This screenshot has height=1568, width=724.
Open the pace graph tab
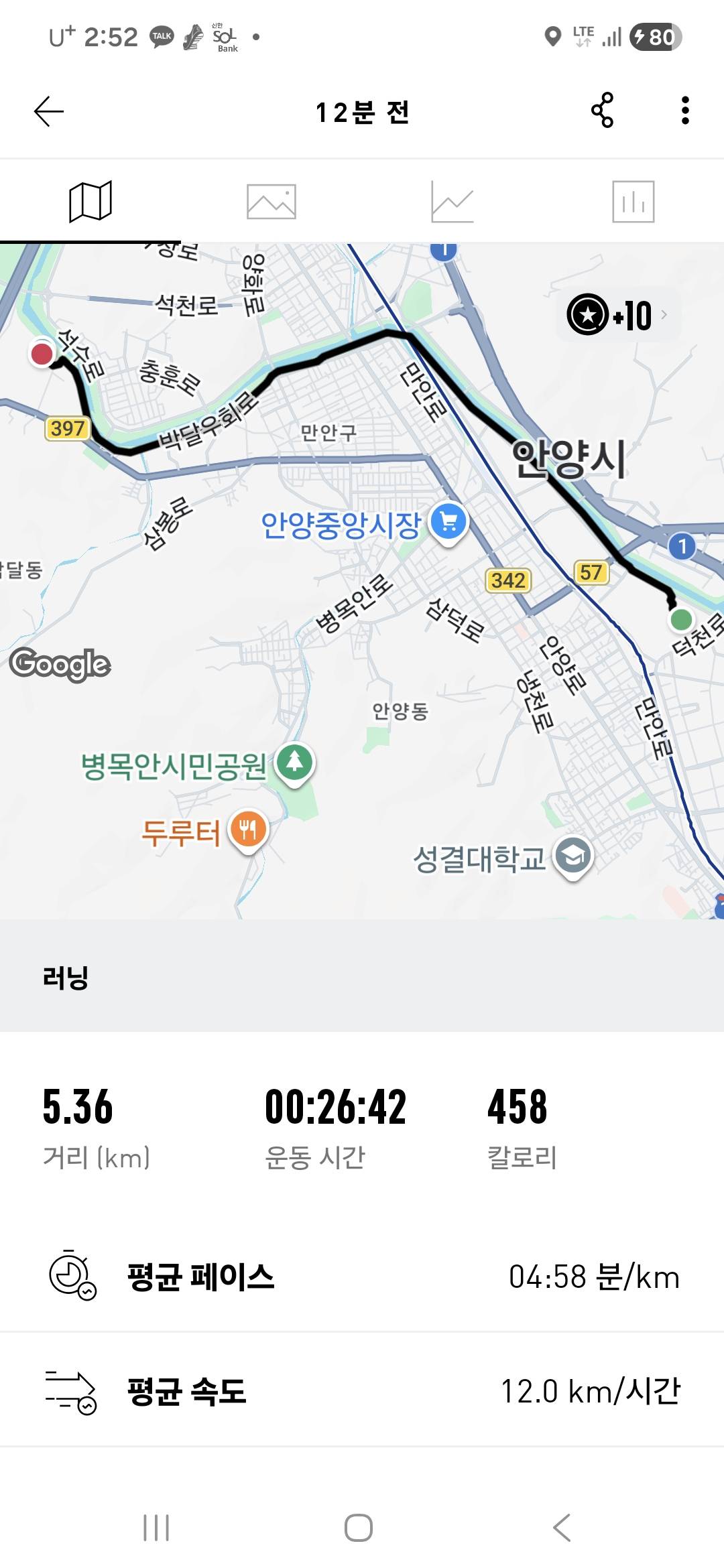coord(452,201)
